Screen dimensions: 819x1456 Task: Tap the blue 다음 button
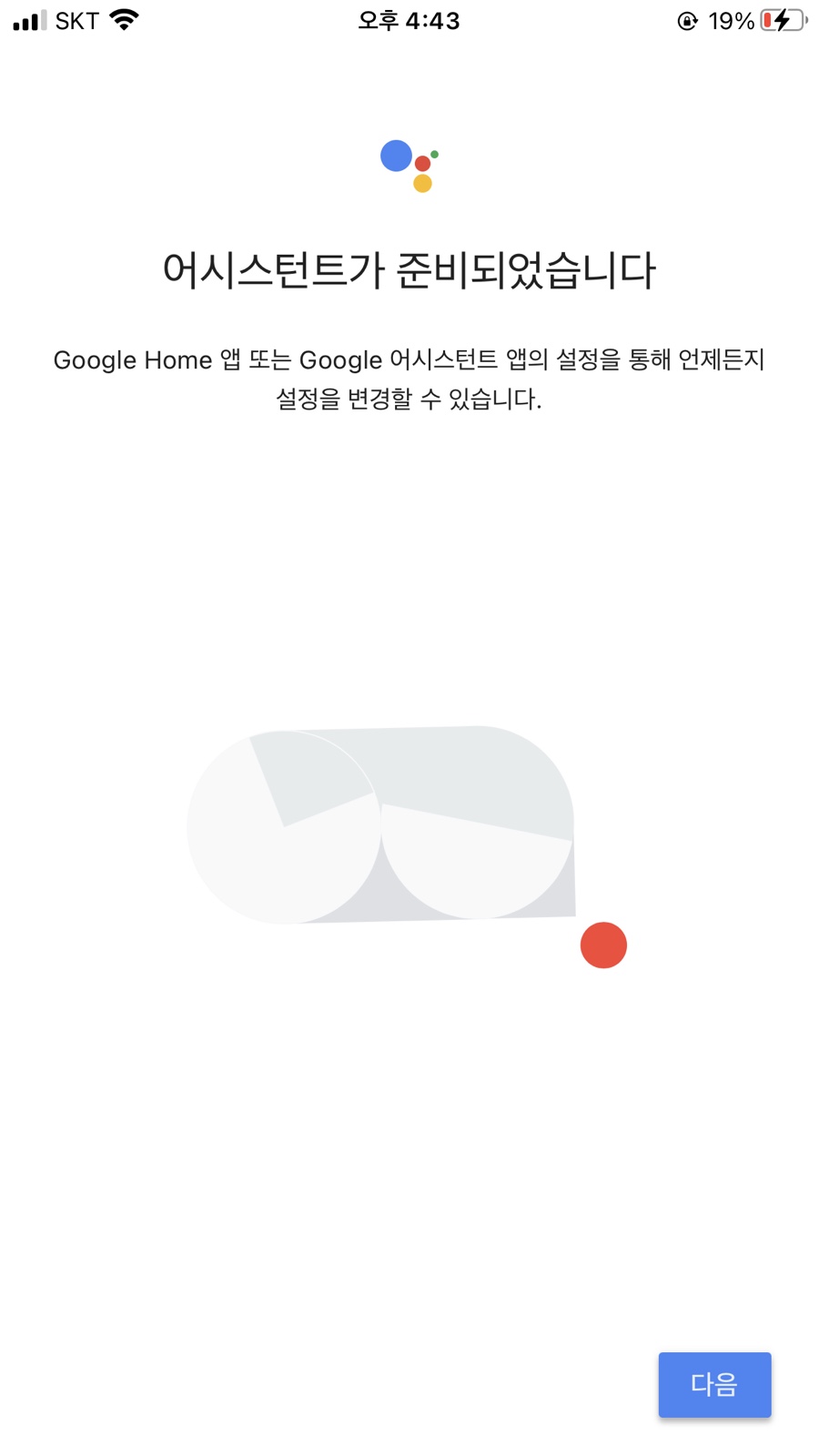(x=714, y=1384)
